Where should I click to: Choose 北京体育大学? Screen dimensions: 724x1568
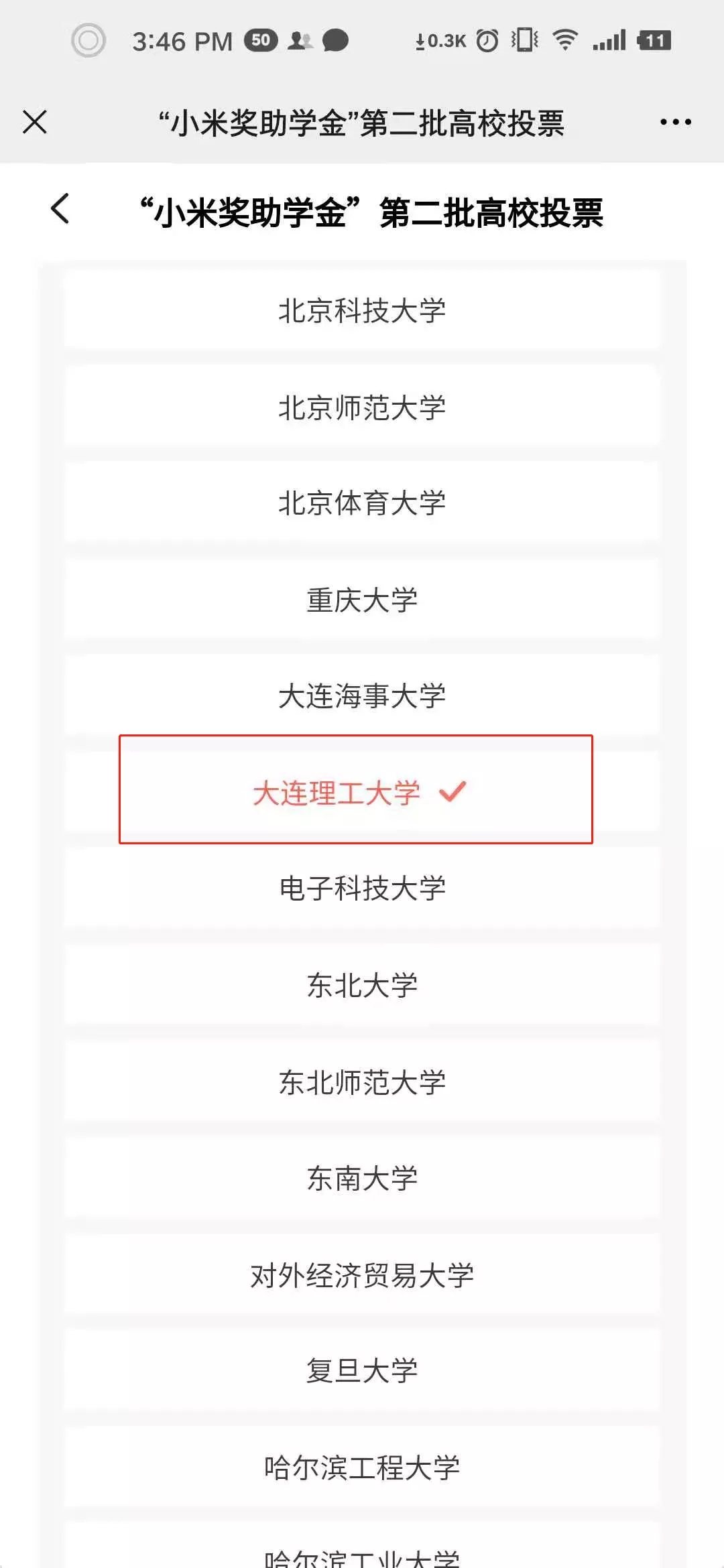tap(362, 503)
